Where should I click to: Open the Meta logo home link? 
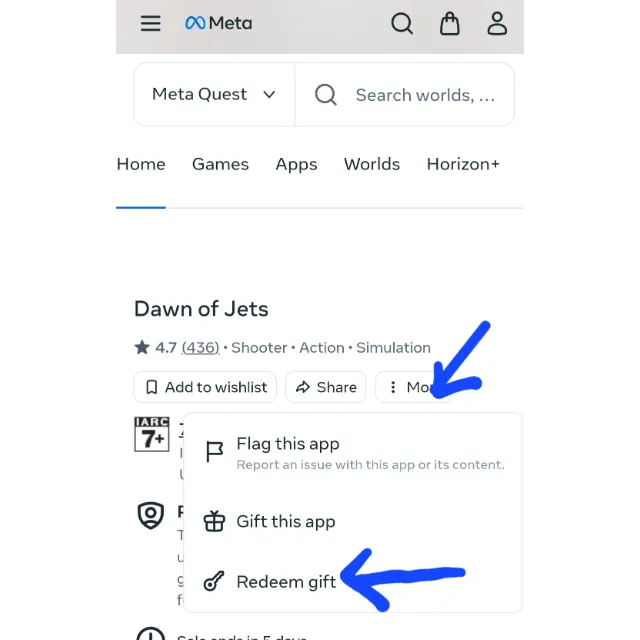pyautogui.click(x=218, y=23)
